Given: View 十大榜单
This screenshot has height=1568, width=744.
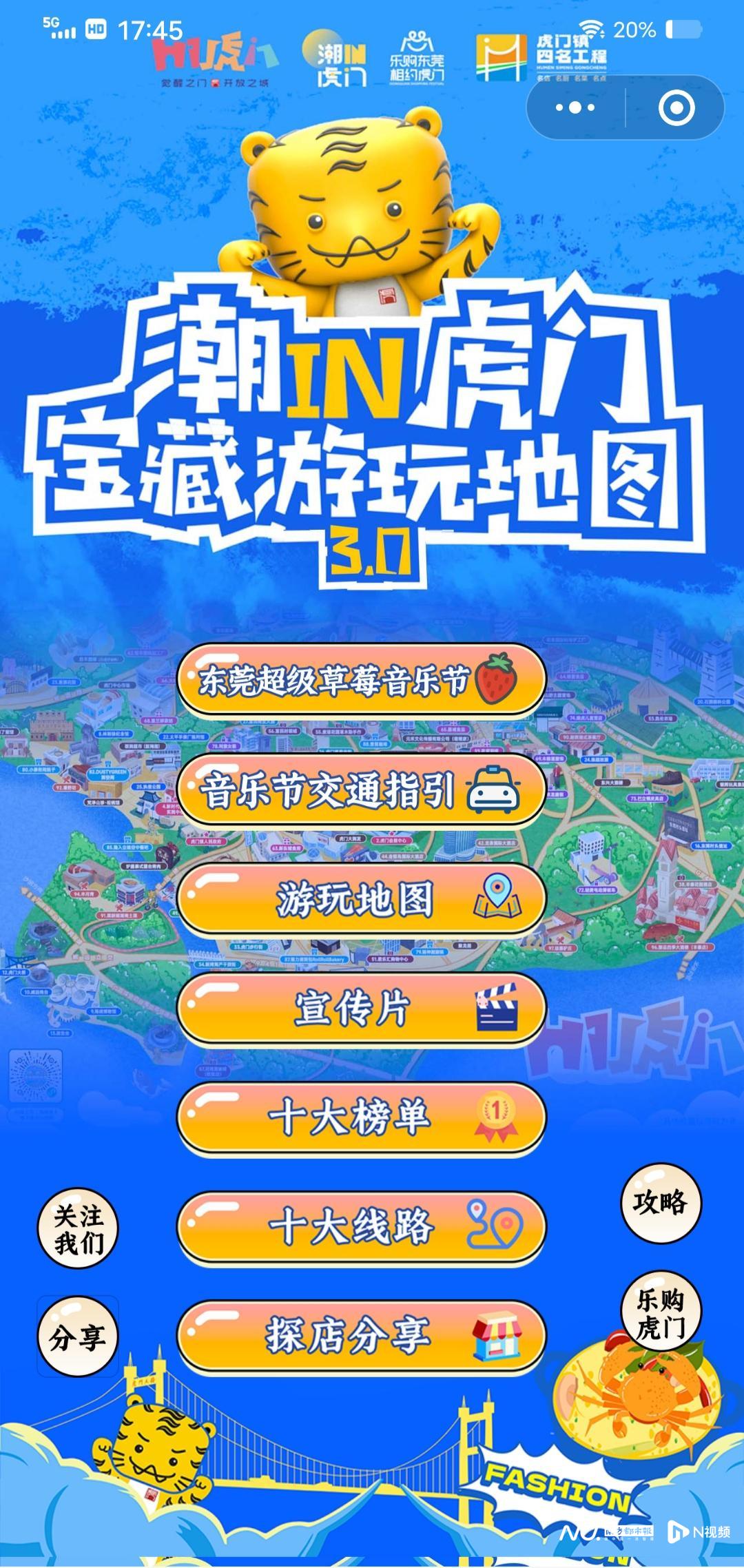Looking at the screenshot, I should (361, 1117).
